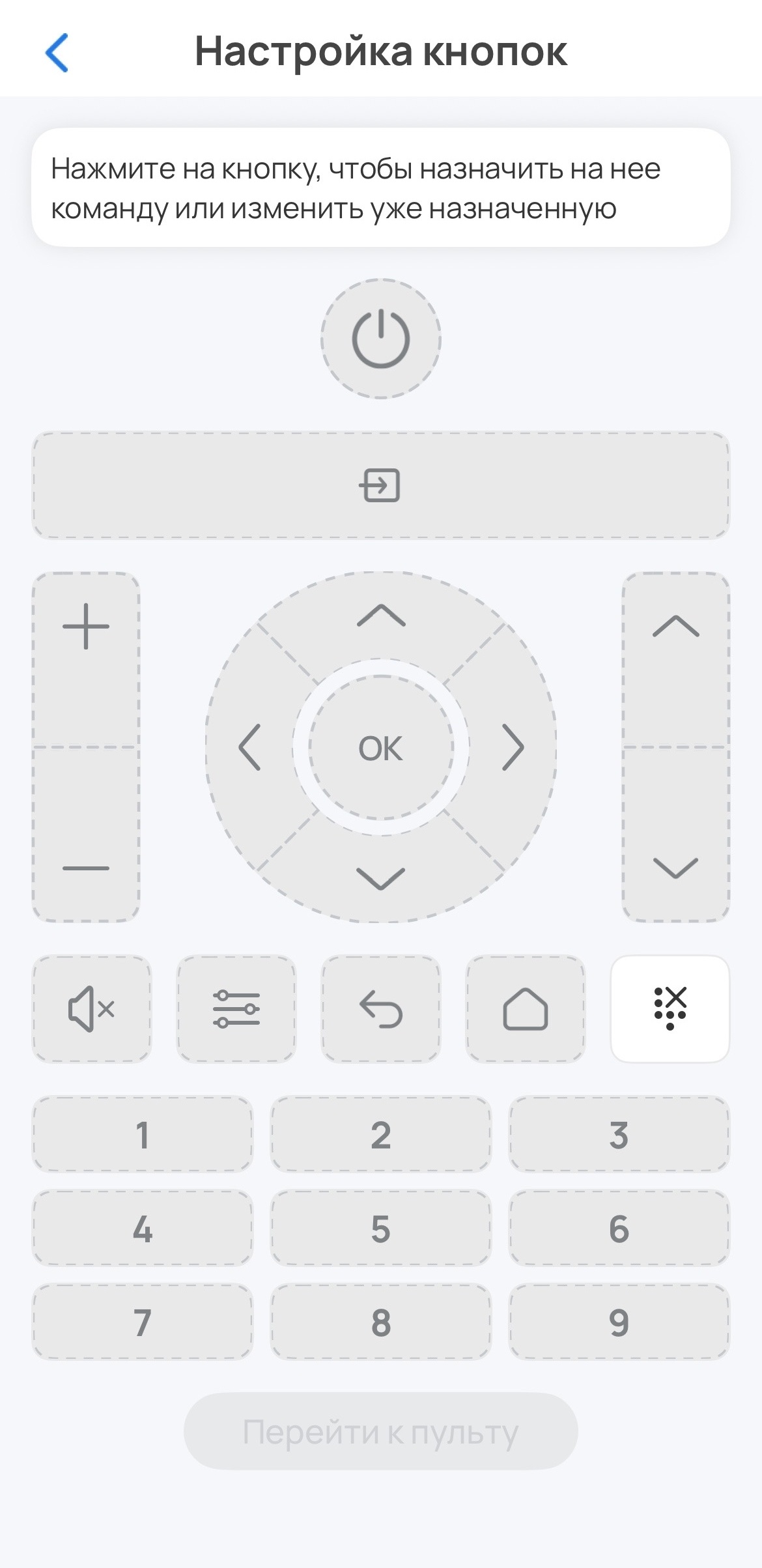Image resolution: width=762 pixels, height=1568 pixels.
Task: Assign a command to digit 1
Action: coord(143,1135)
